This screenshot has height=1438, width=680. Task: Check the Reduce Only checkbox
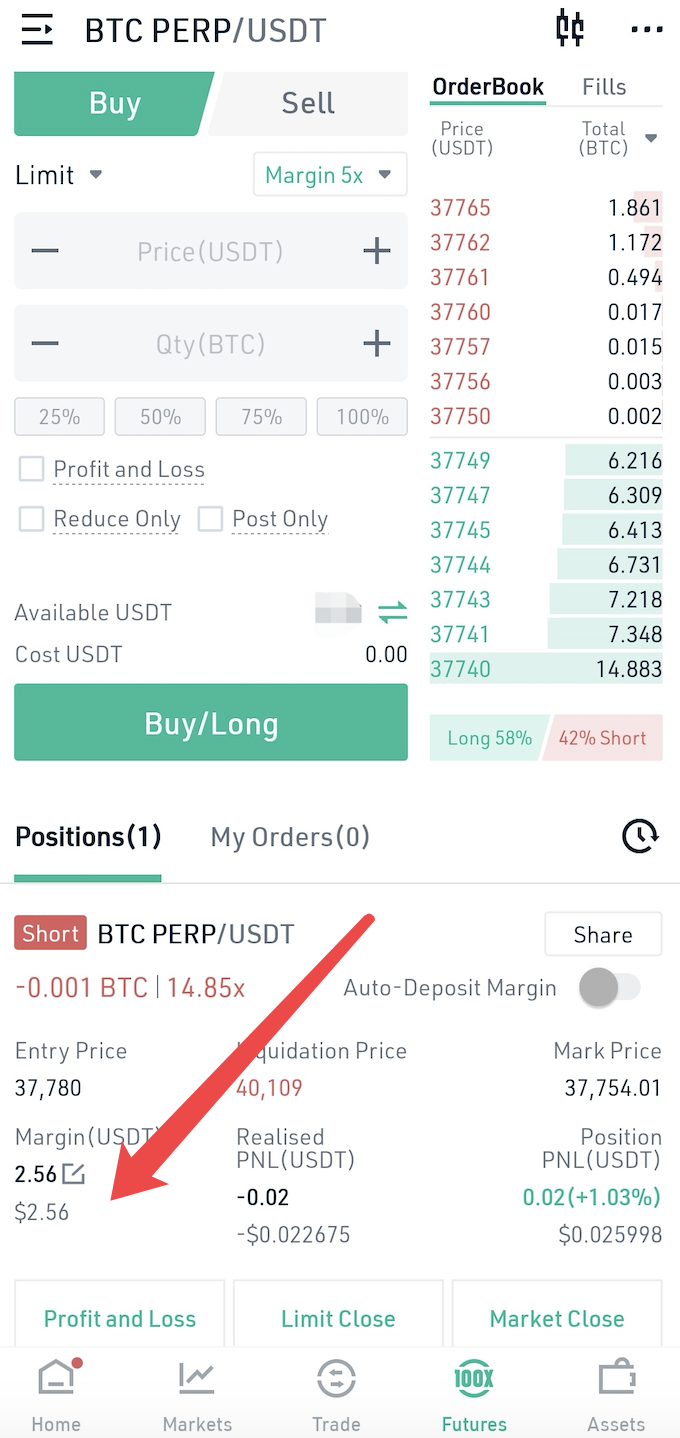pos(32,519)
